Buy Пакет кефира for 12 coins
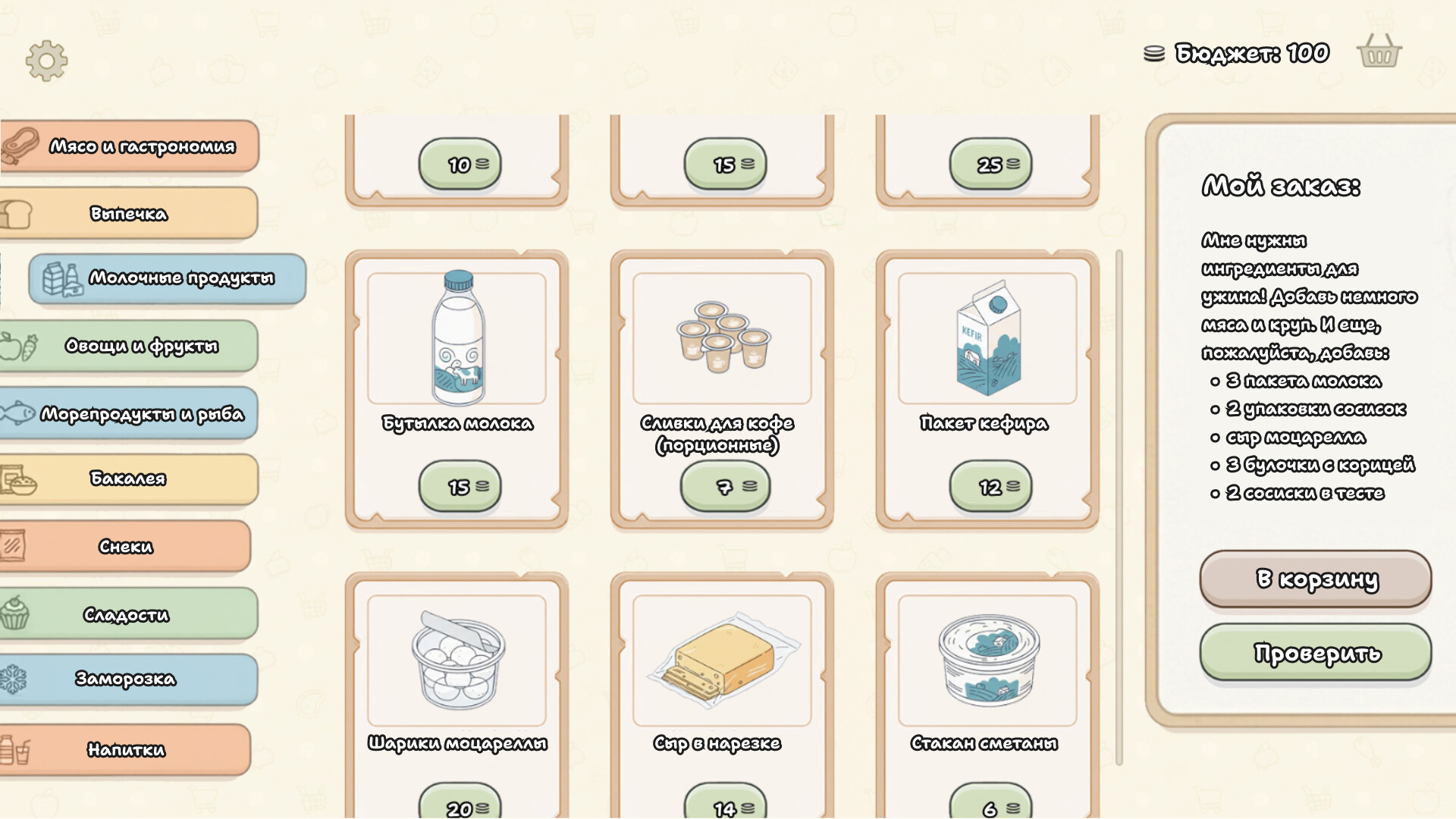 [990, 486]
